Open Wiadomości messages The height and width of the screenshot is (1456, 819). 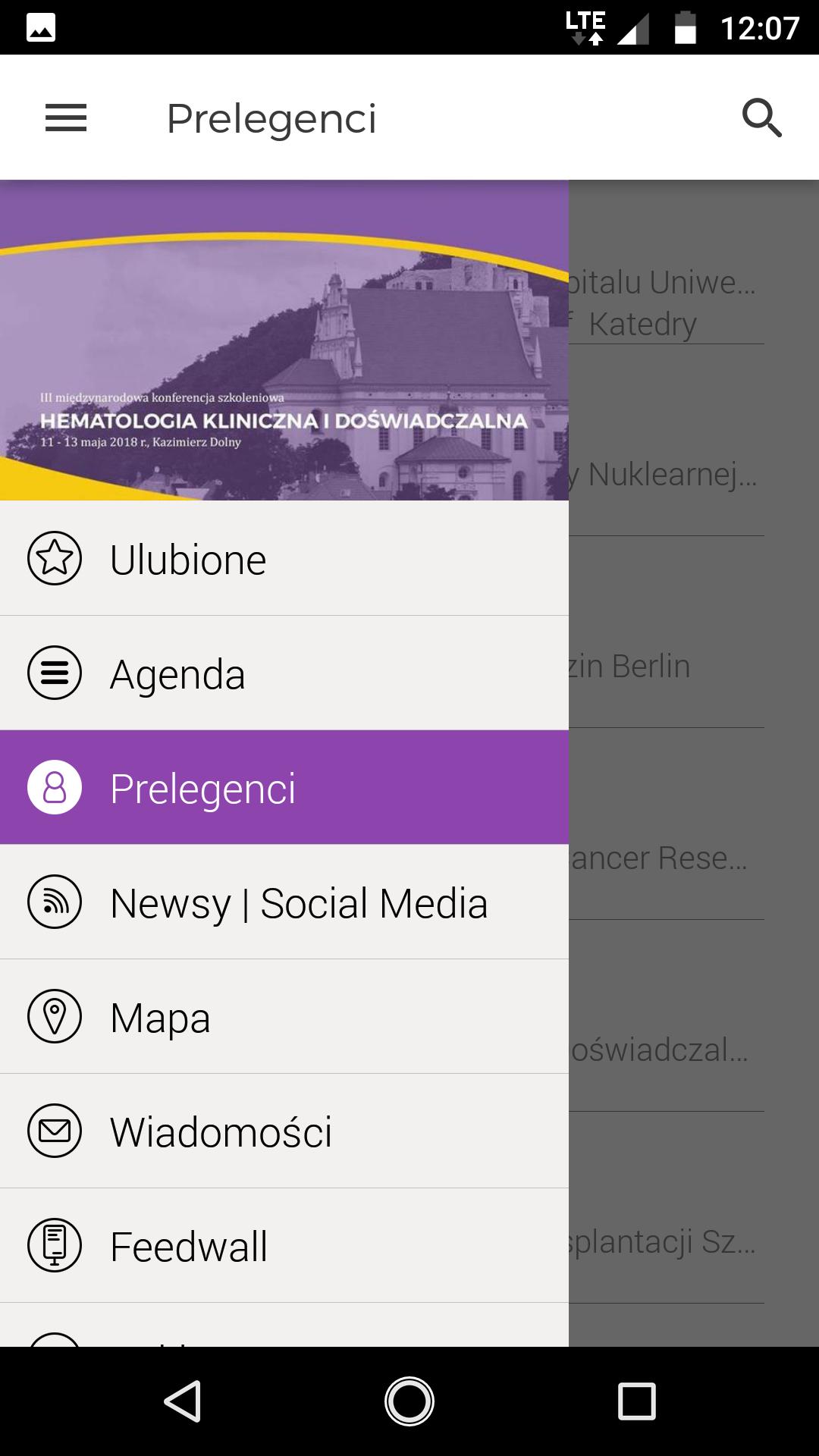click(284, 1131)
